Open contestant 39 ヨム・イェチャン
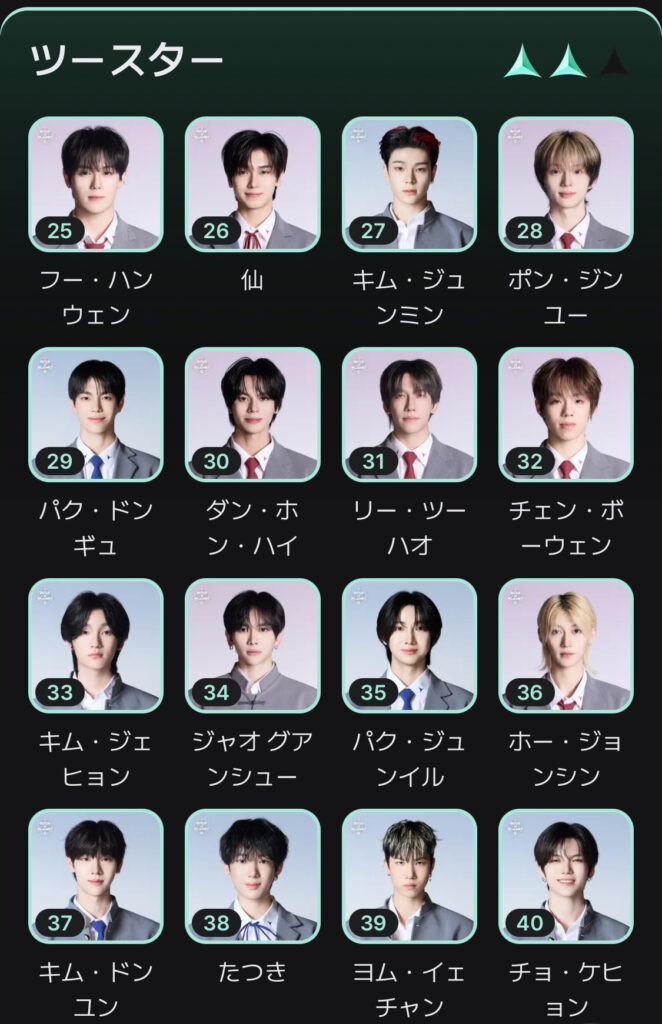662x1024 pixels. coord(409,876)
